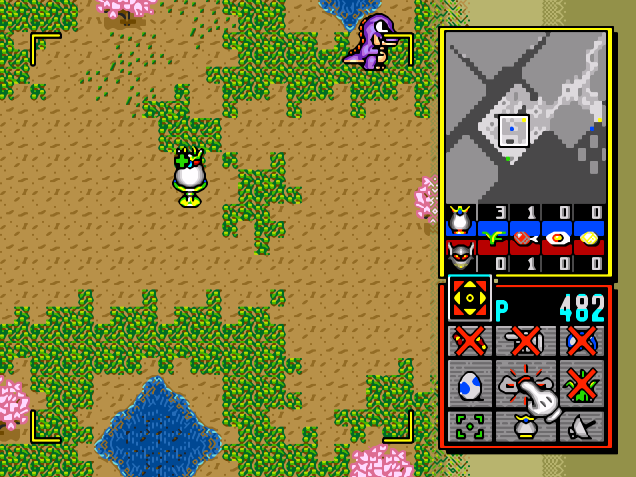Open the satellite dish radar command

[581, 427]
